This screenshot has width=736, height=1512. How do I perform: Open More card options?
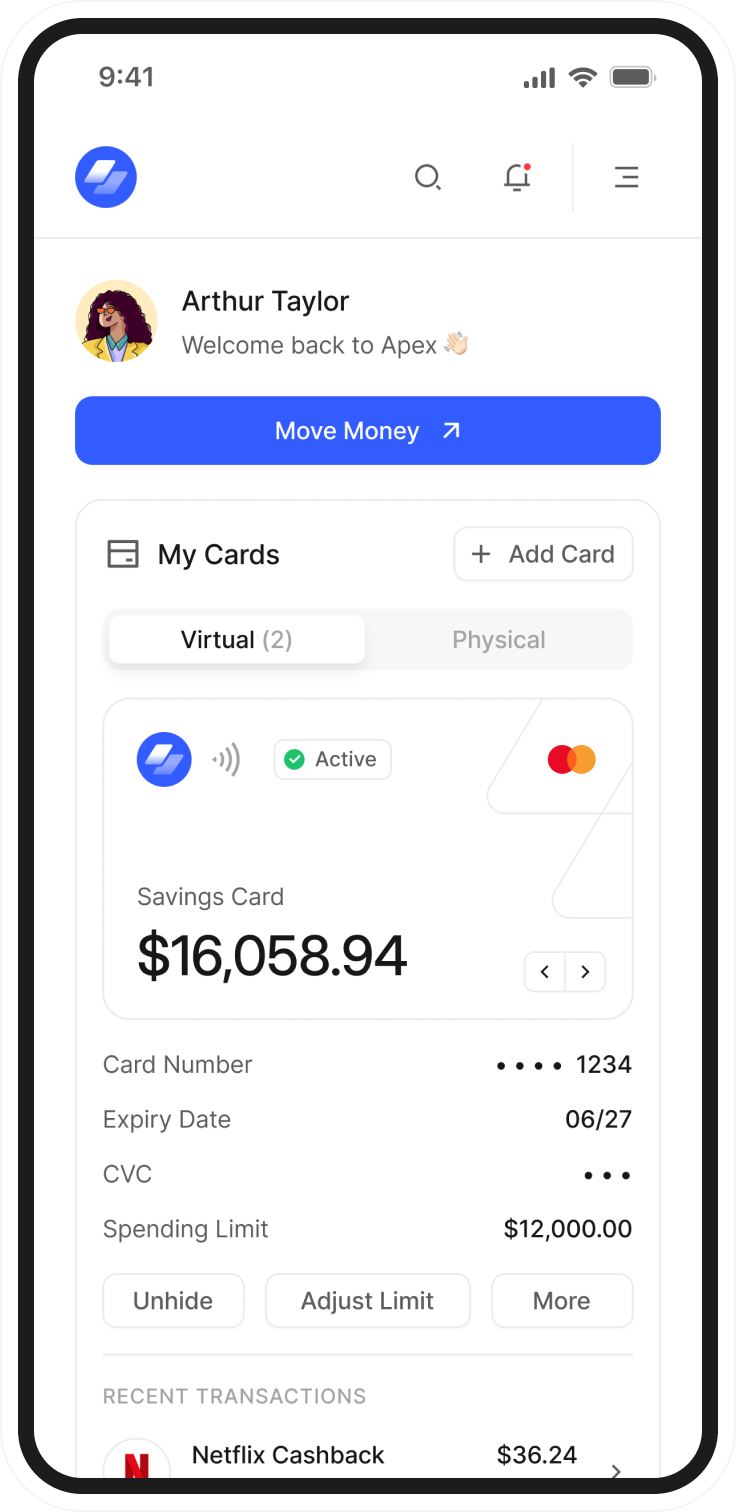(x=561, y=1301)
